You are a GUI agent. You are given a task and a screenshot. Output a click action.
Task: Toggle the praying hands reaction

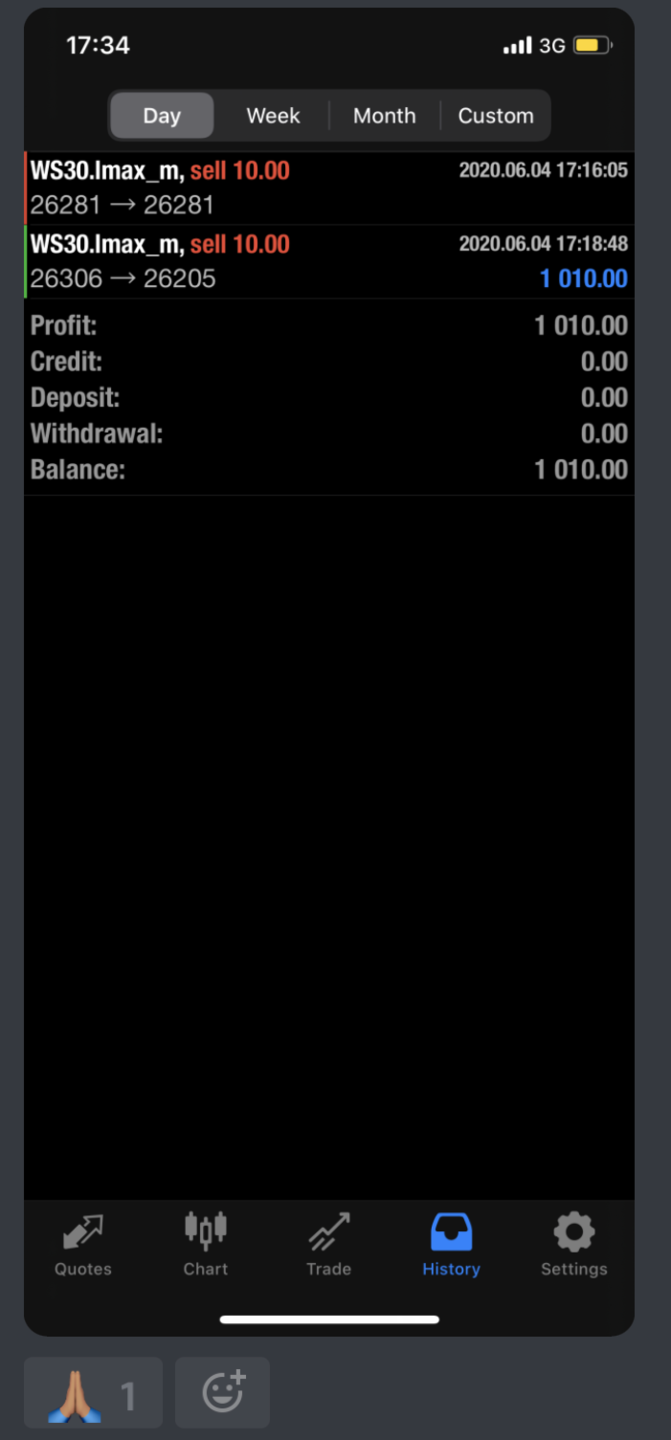click(x=93, y=1393)
